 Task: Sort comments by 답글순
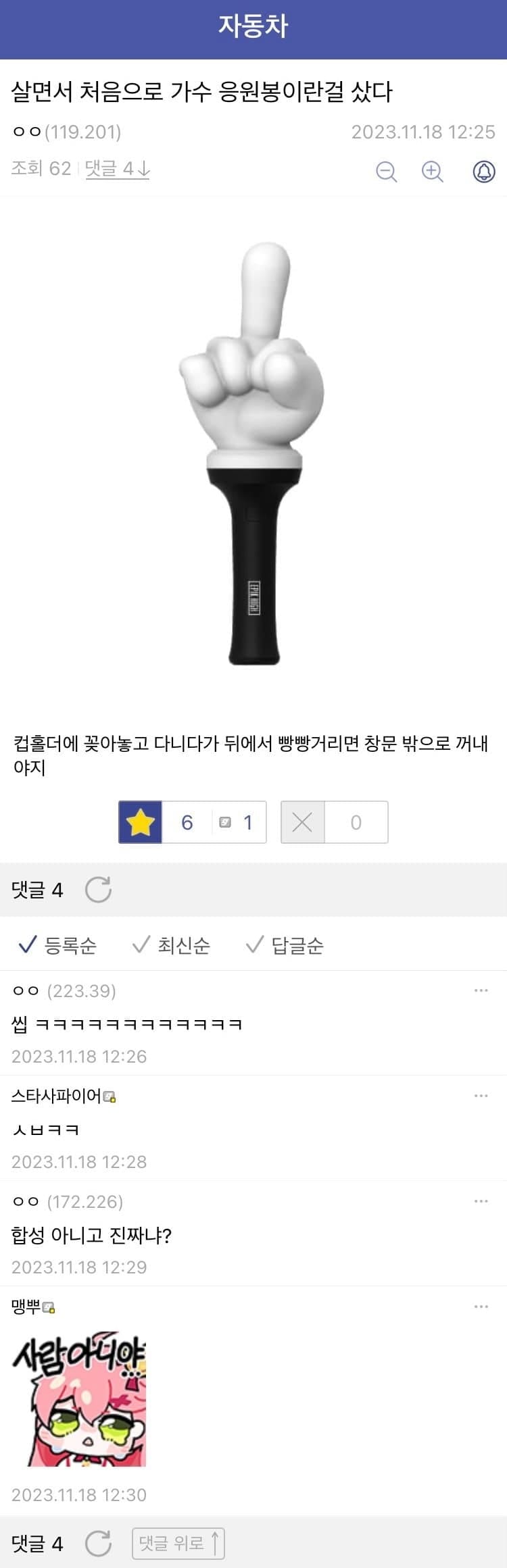pyautogui.click(x=285, y=945)
